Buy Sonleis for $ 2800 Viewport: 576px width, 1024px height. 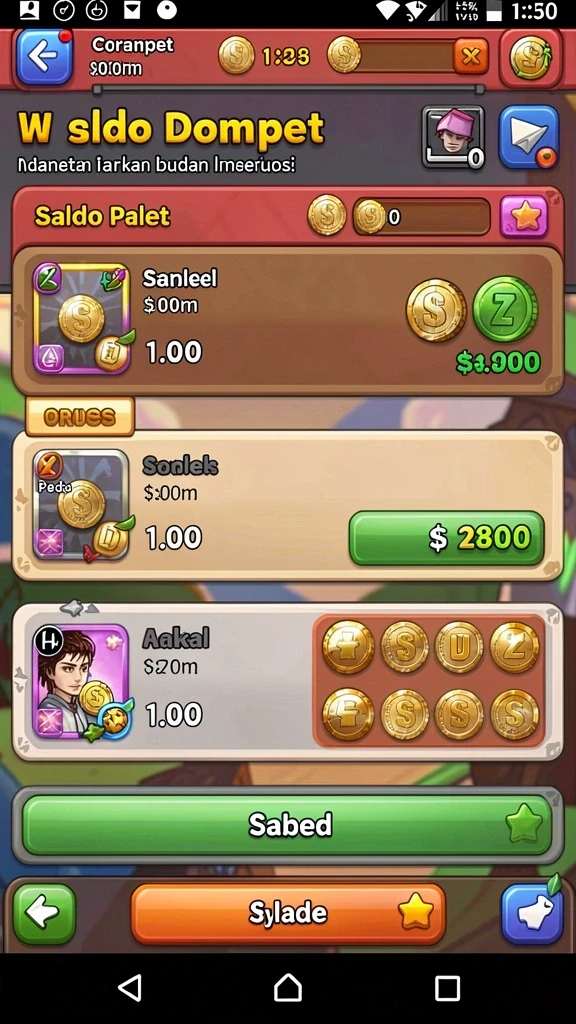coord(447,537)
